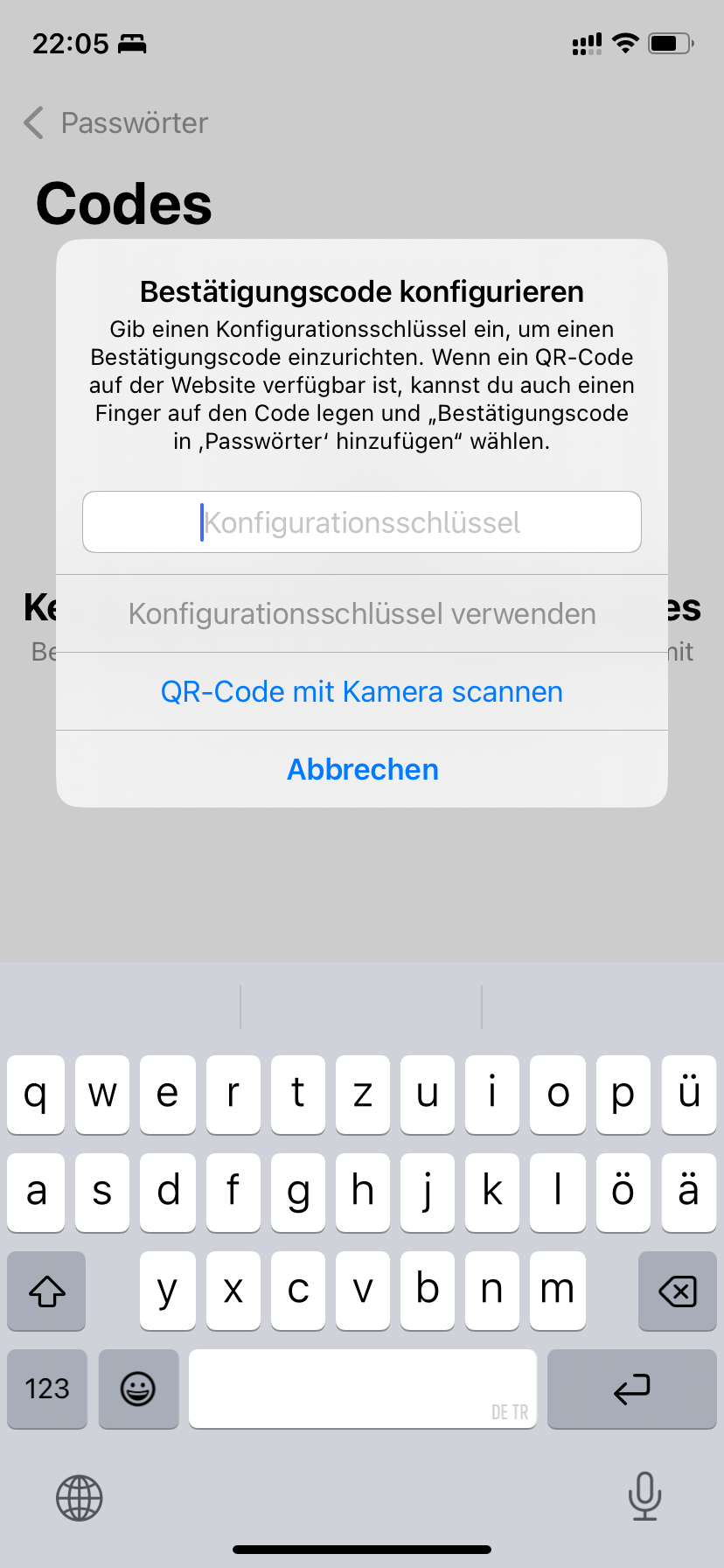Tap Konfigurationsschlüssel verwenden button
The height and width of the screenshot is (1568, 724).
coord(362,614)
